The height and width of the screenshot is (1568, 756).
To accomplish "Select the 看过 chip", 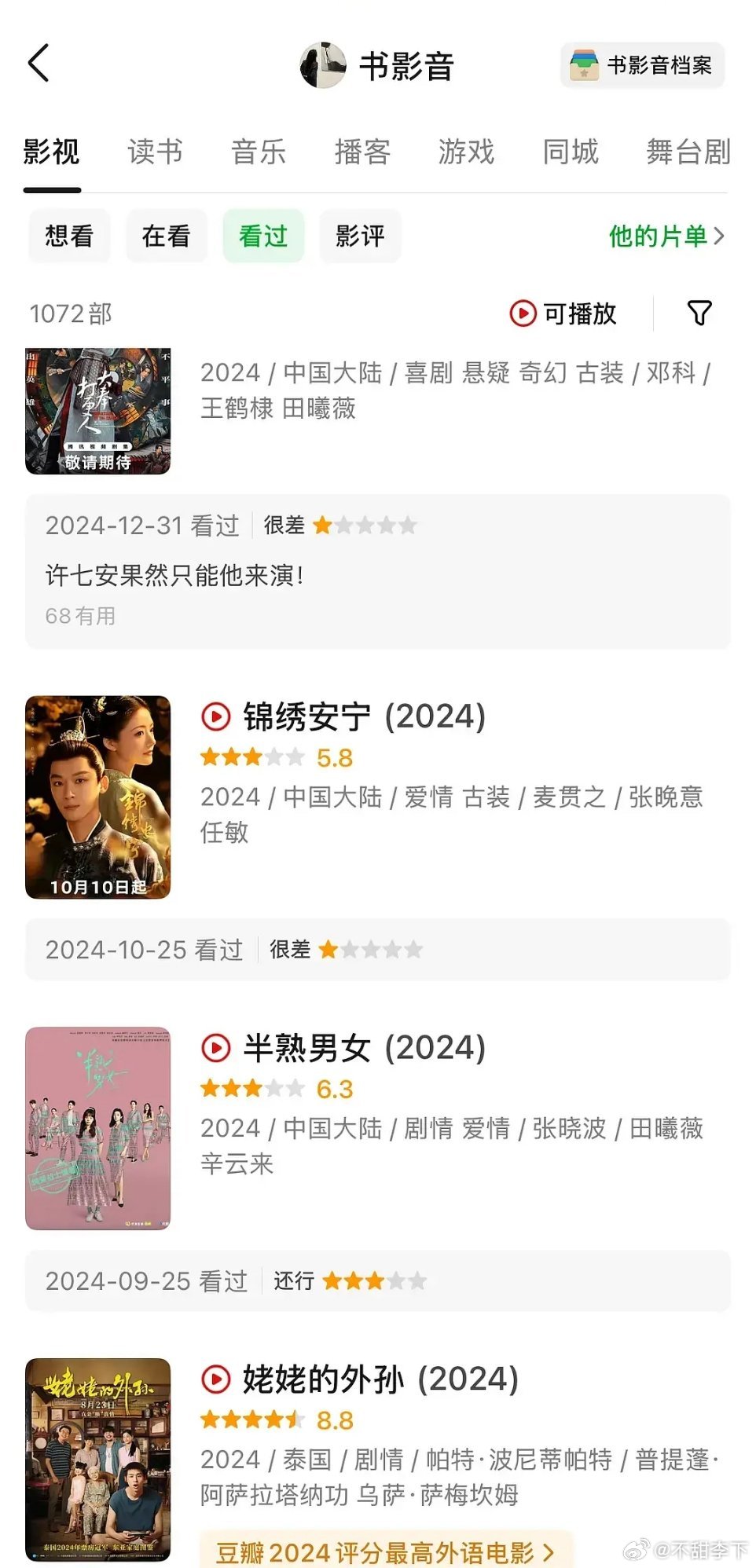I will [x=263, y=236].
